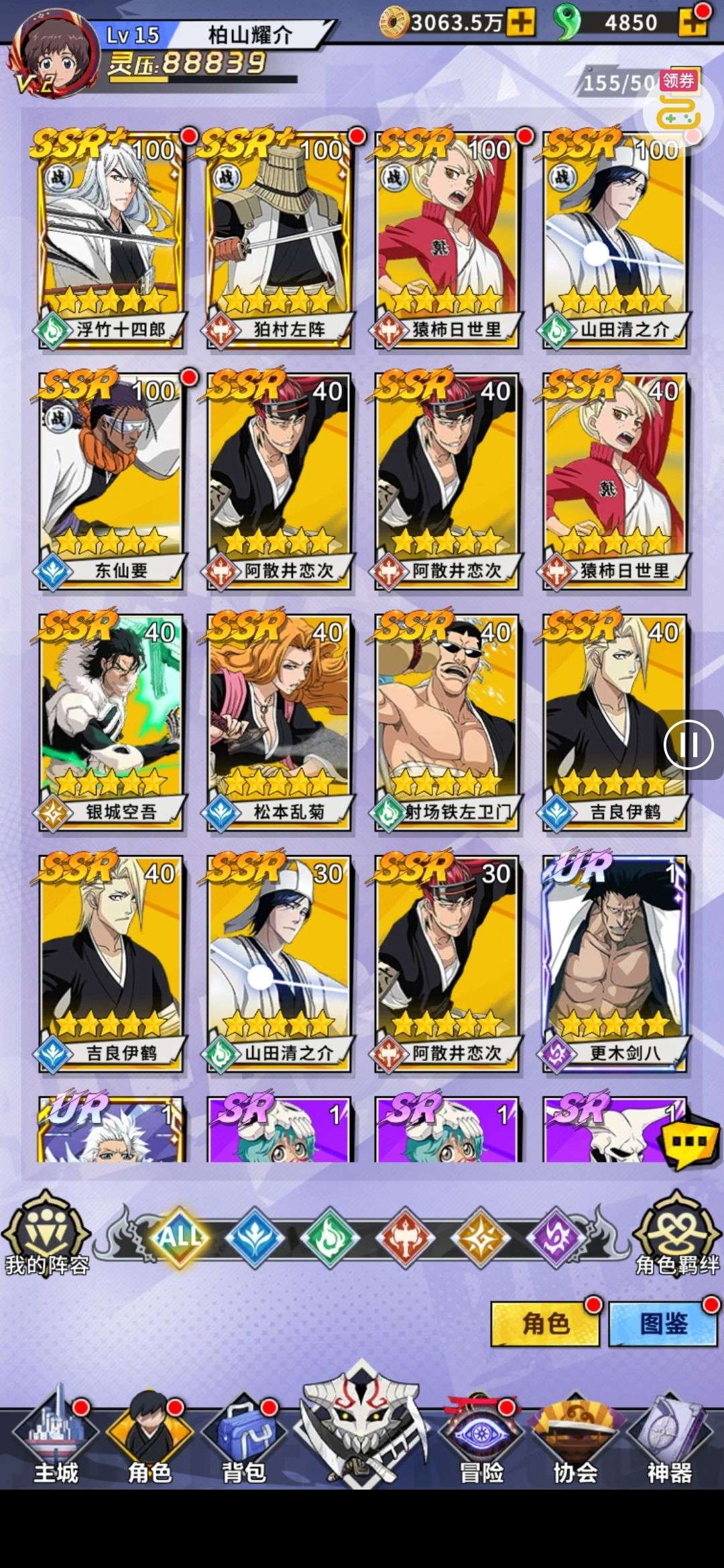Open 协会 guild
Viewport: 724px width, 1568px height.
pos(575,1441)
